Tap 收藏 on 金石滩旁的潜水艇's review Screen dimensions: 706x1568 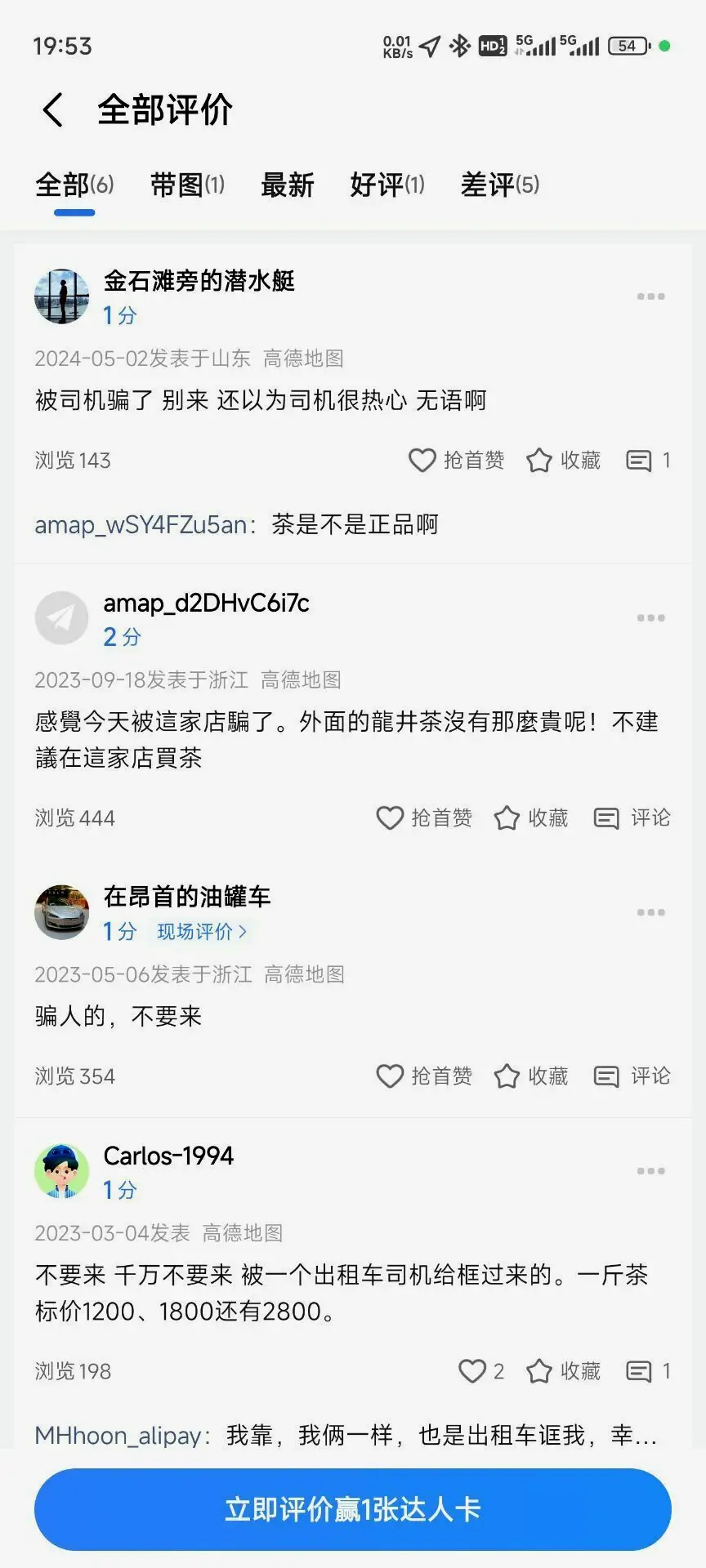(563, 461)
